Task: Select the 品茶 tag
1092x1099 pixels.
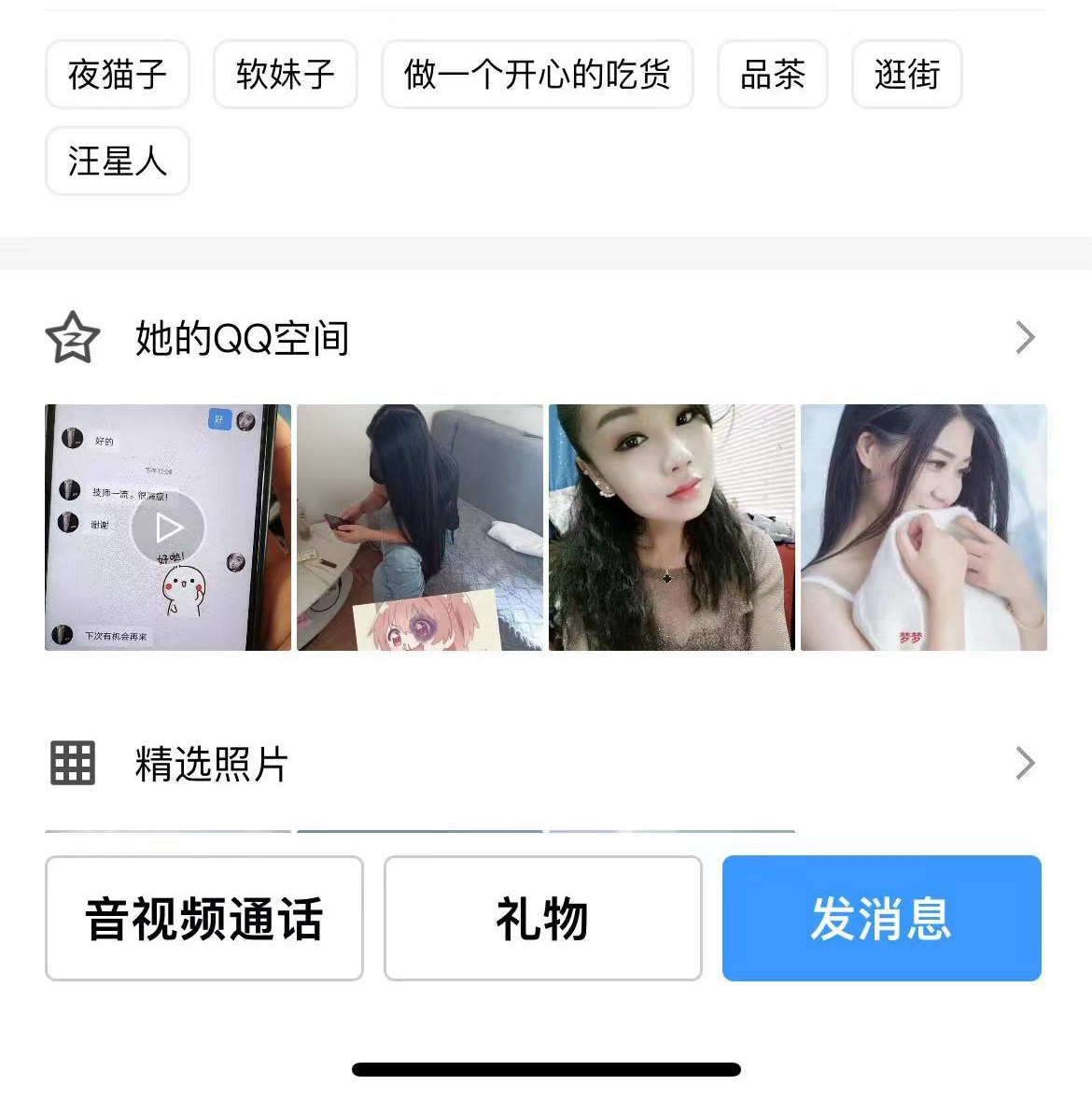Action: [x=772, y=76]
